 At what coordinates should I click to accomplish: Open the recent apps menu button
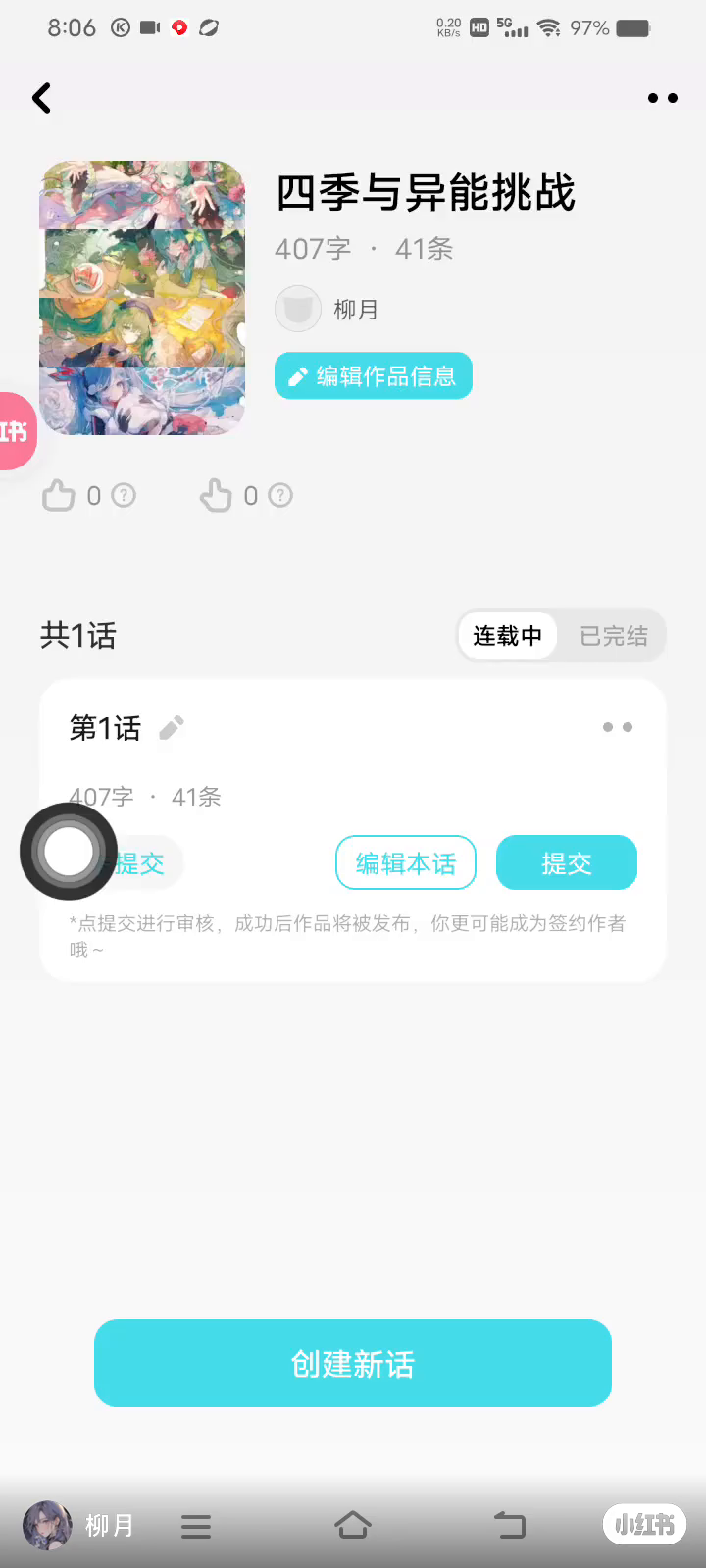click(196, 1526)
